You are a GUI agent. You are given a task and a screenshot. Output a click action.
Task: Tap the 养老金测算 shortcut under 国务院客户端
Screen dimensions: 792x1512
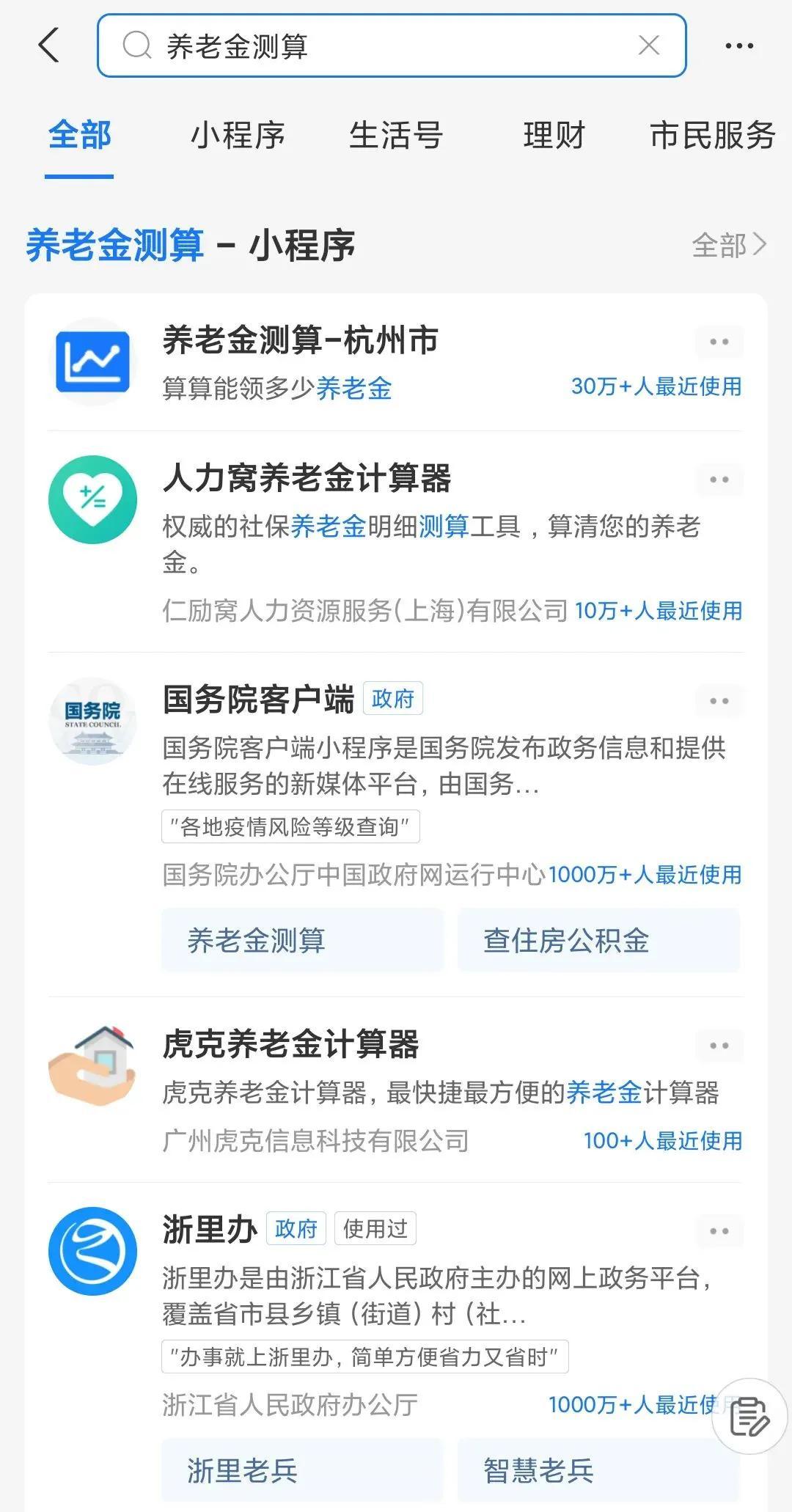302,940
